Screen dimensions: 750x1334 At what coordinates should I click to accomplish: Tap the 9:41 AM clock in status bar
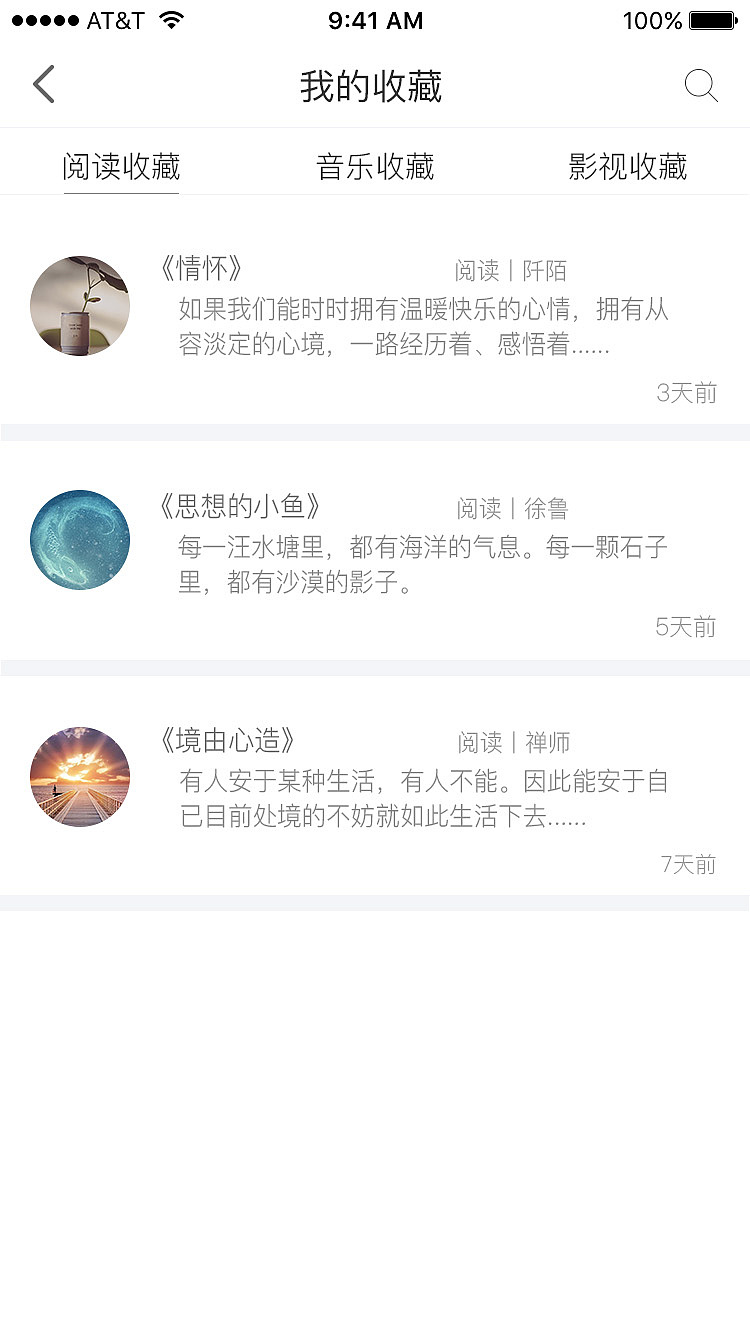click(x=375, y=20)
